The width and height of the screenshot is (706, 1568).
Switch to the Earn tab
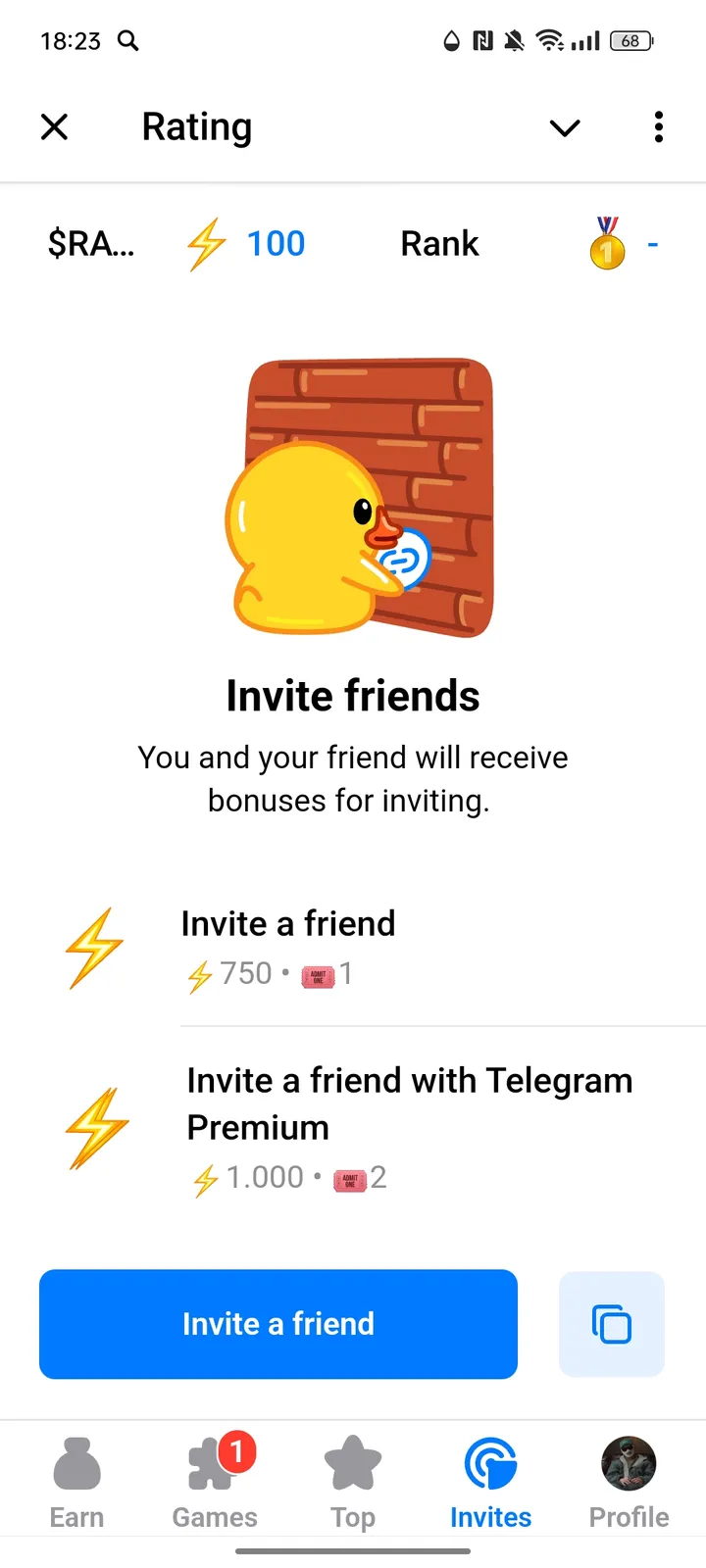[x=76, y=1483]
